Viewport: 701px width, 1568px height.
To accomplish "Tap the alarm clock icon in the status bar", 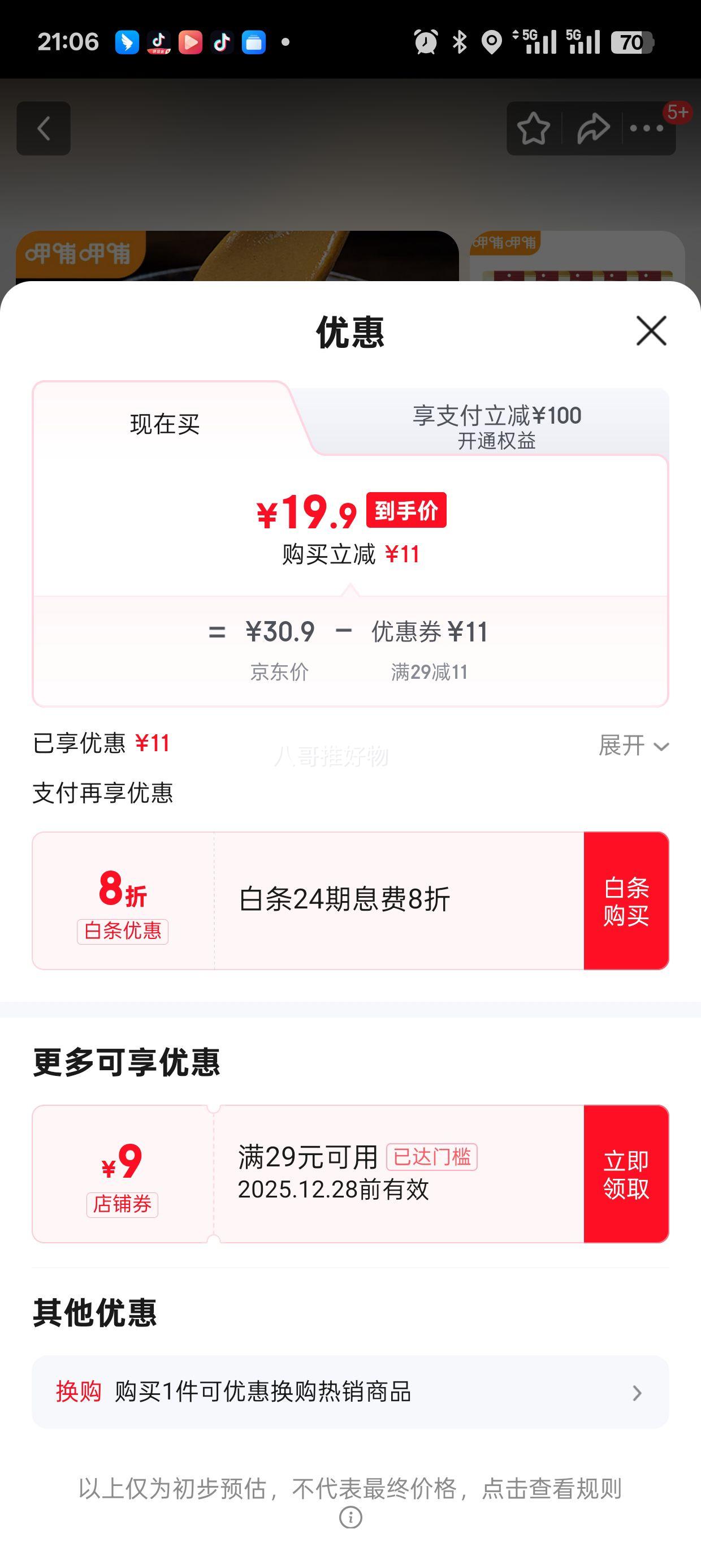I will [425, 41].
